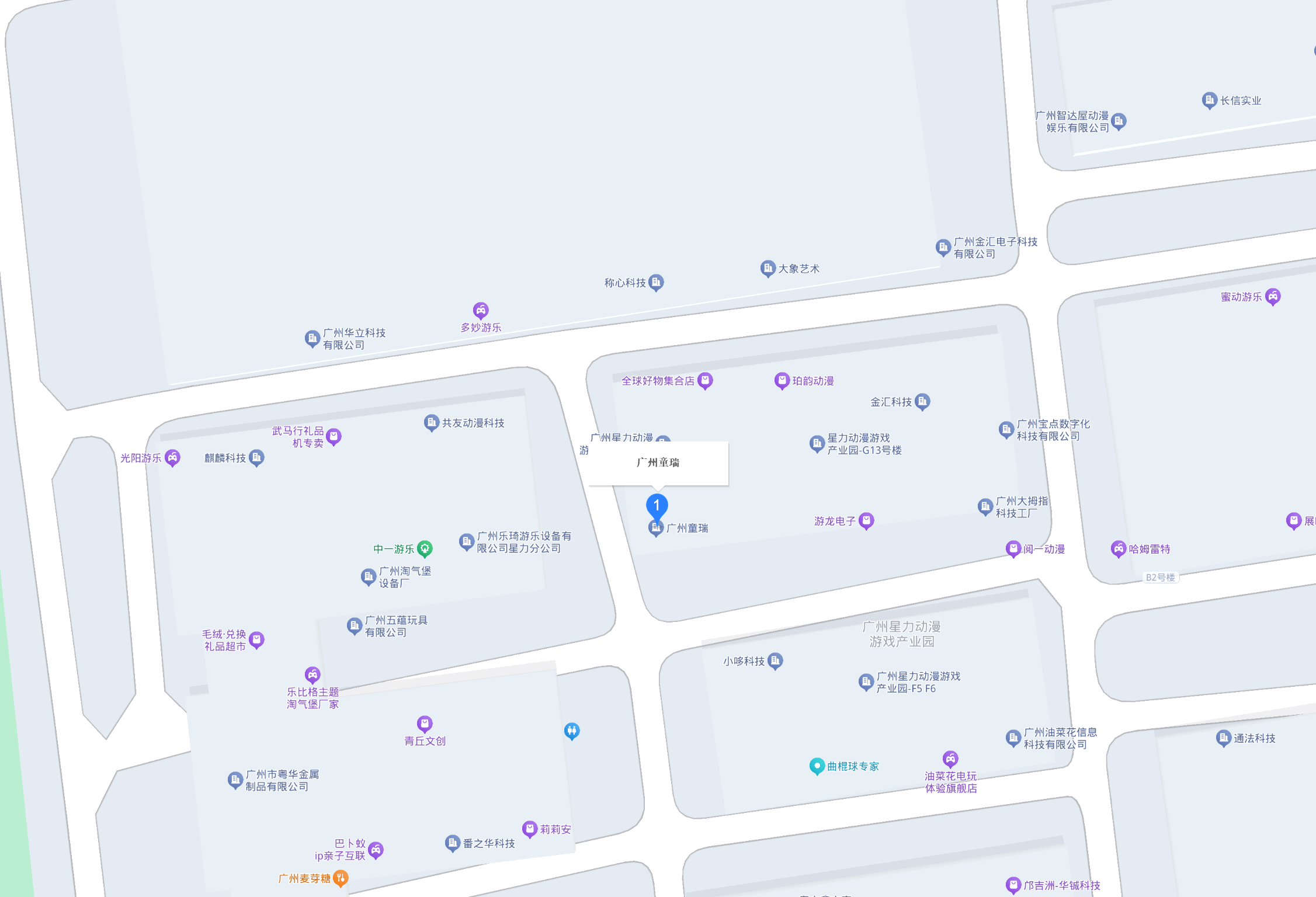Tap the 游龙电子 shop marker
Screen dimensions: 1316x897
(866, 520)
